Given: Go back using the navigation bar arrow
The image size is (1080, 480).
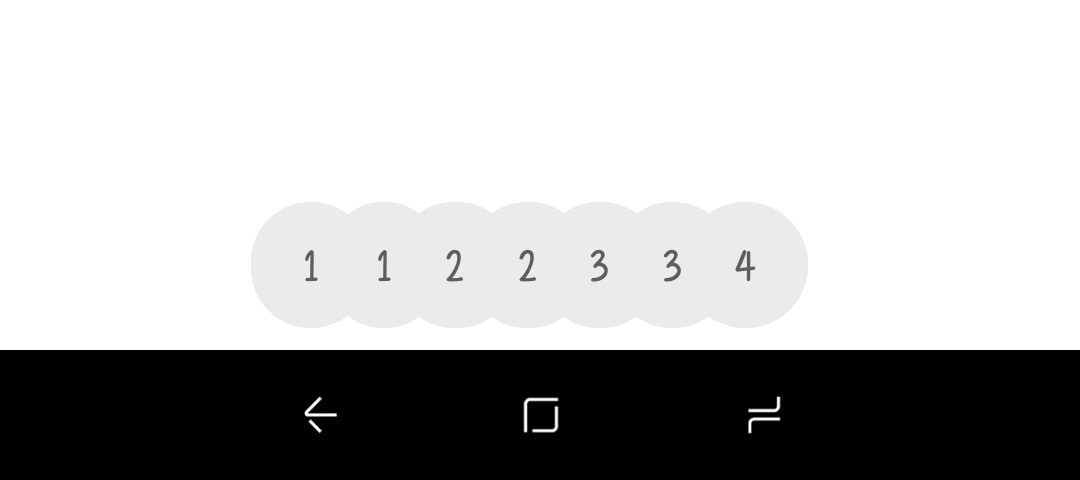Looking at the screenshot, I should (x=320, y=414).
